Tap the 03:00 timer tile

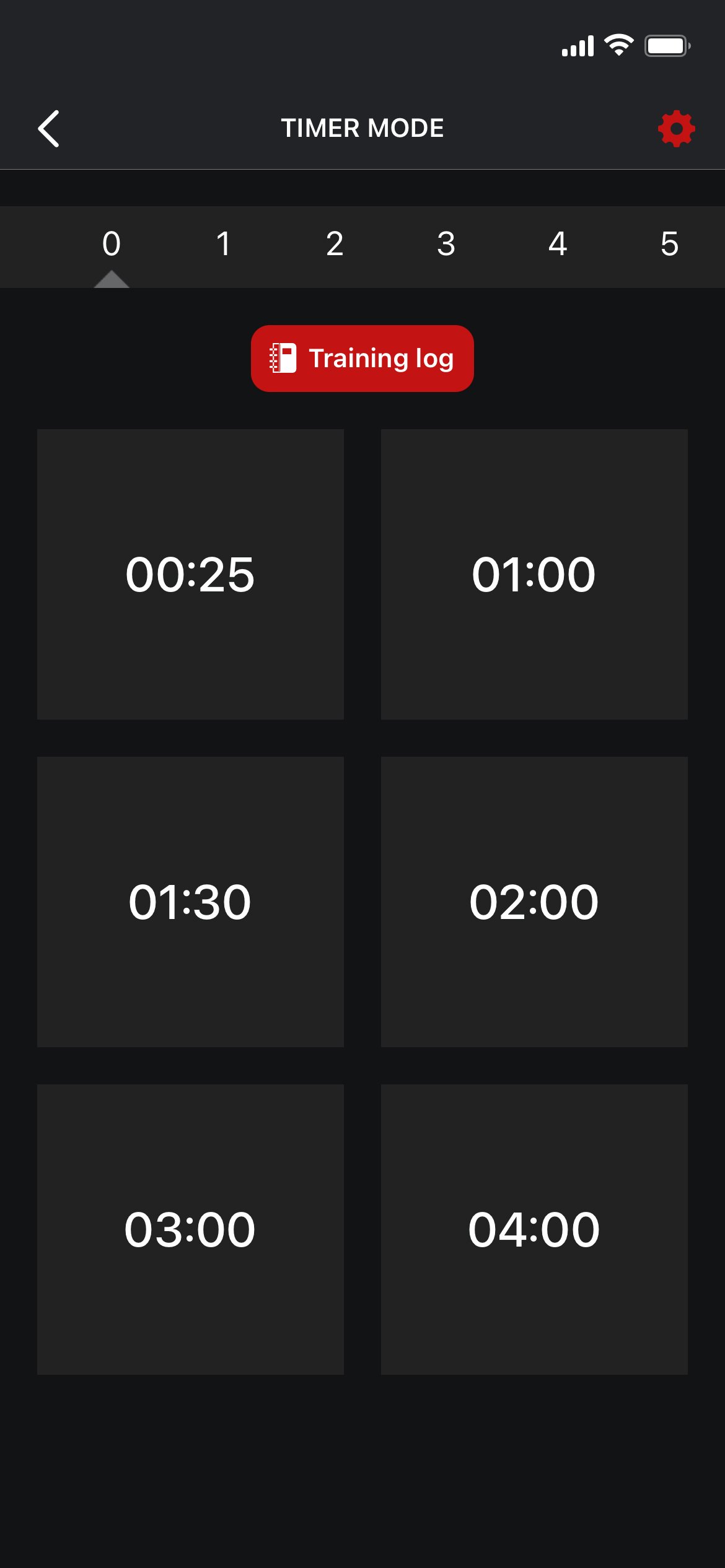point(190,1229)
